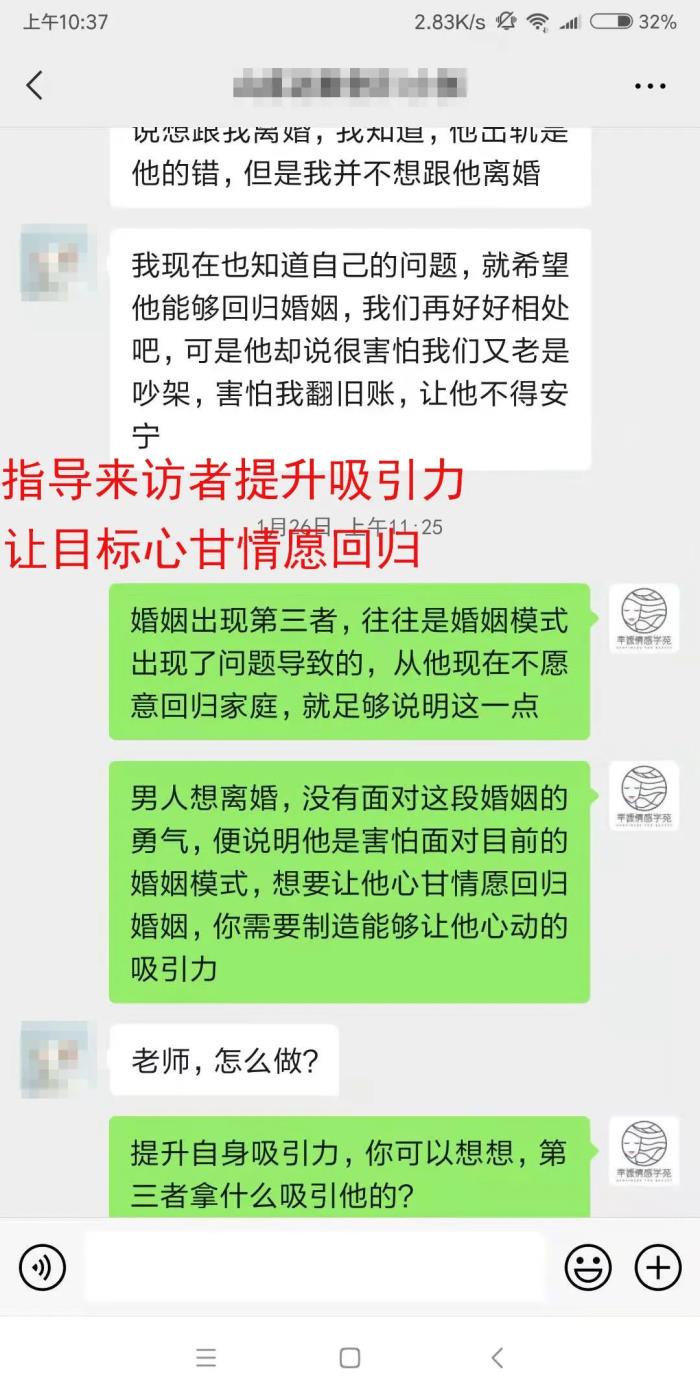Go back to the chat list

pyautogui.click(x=34, y=86)
